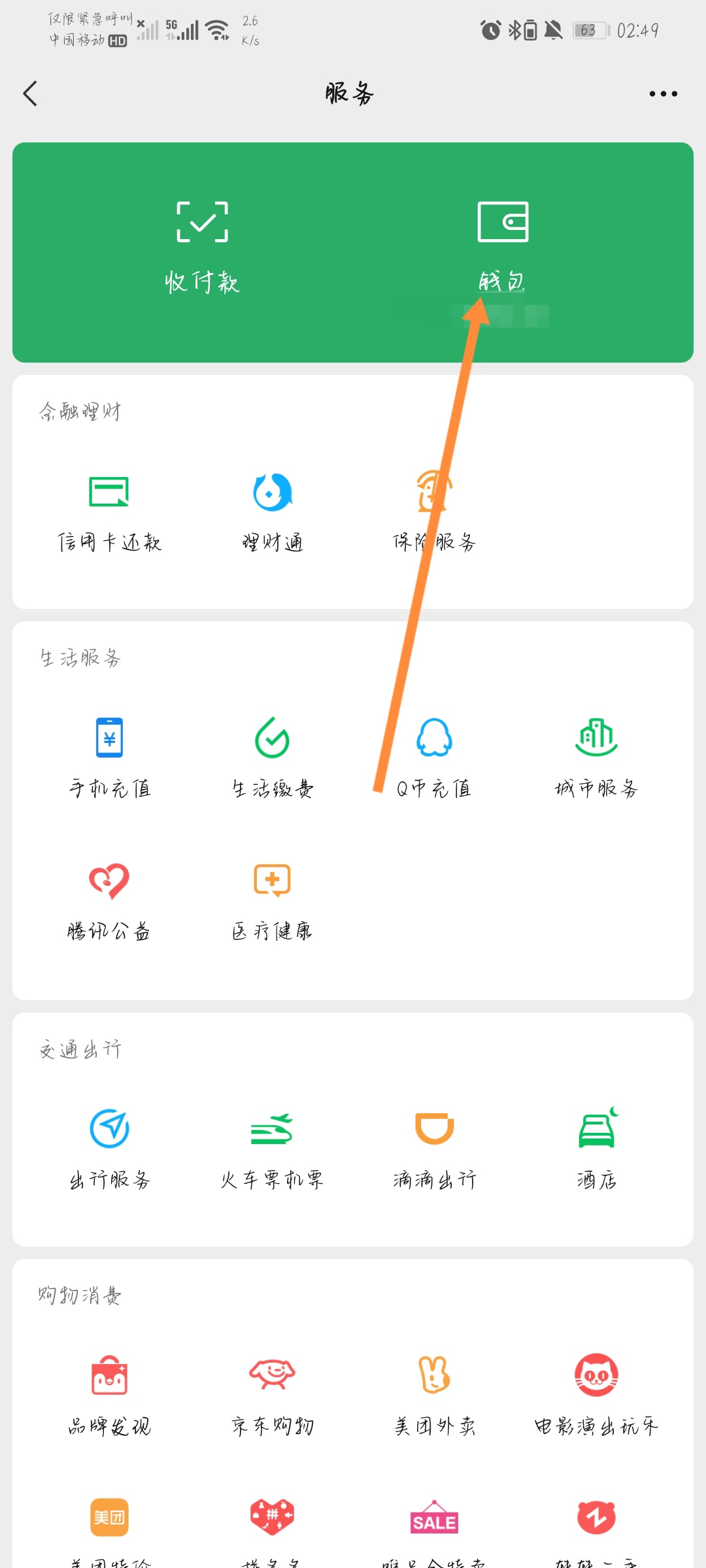This screenshot has height=1568, width=706.
Task: Open the three-dot overflow menu
Action: coord(663,94)
